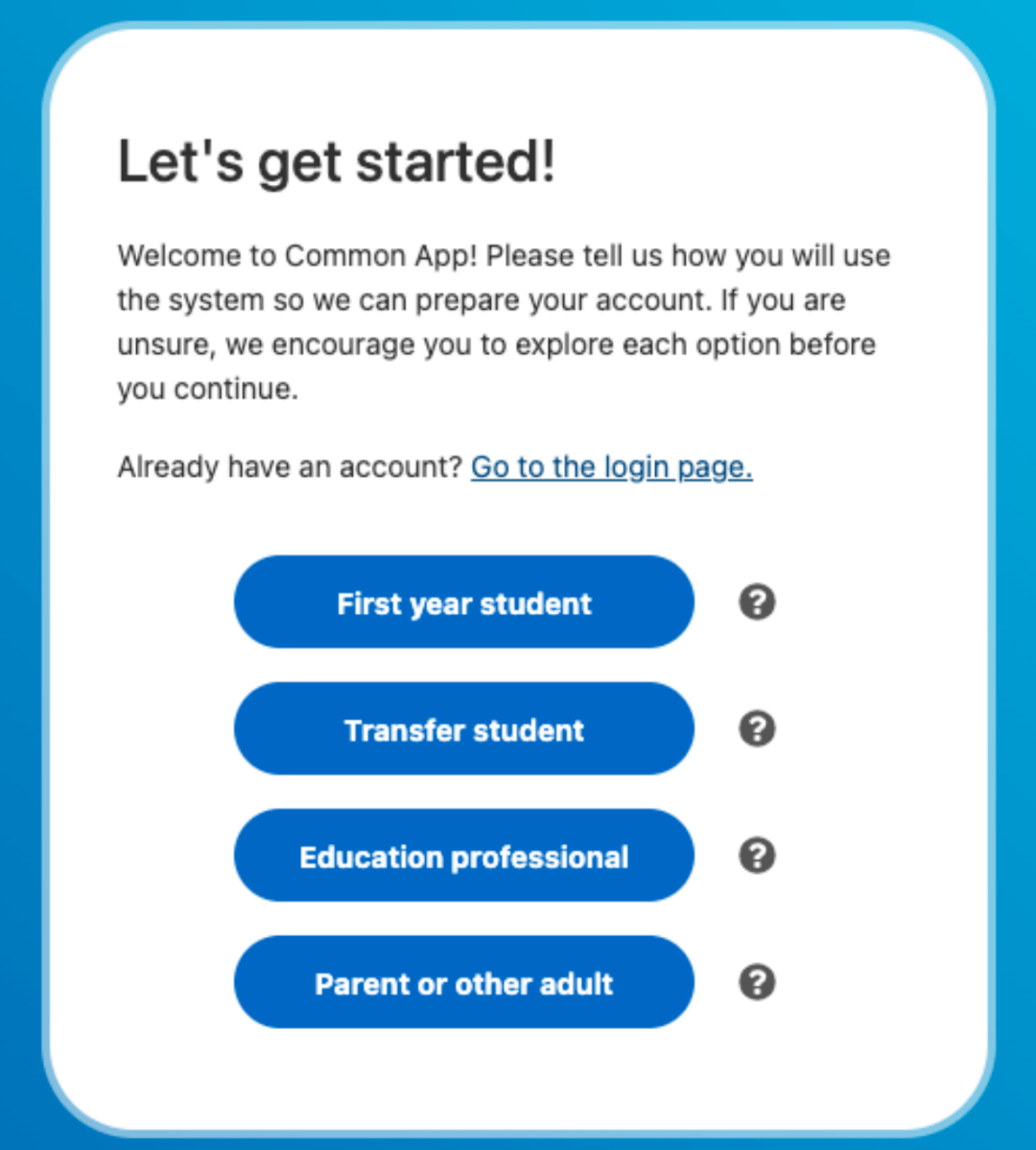Pick Parent or other adult
Image resolution: width=1036 pixels, height=1150 pixels.
coord(463,982)
